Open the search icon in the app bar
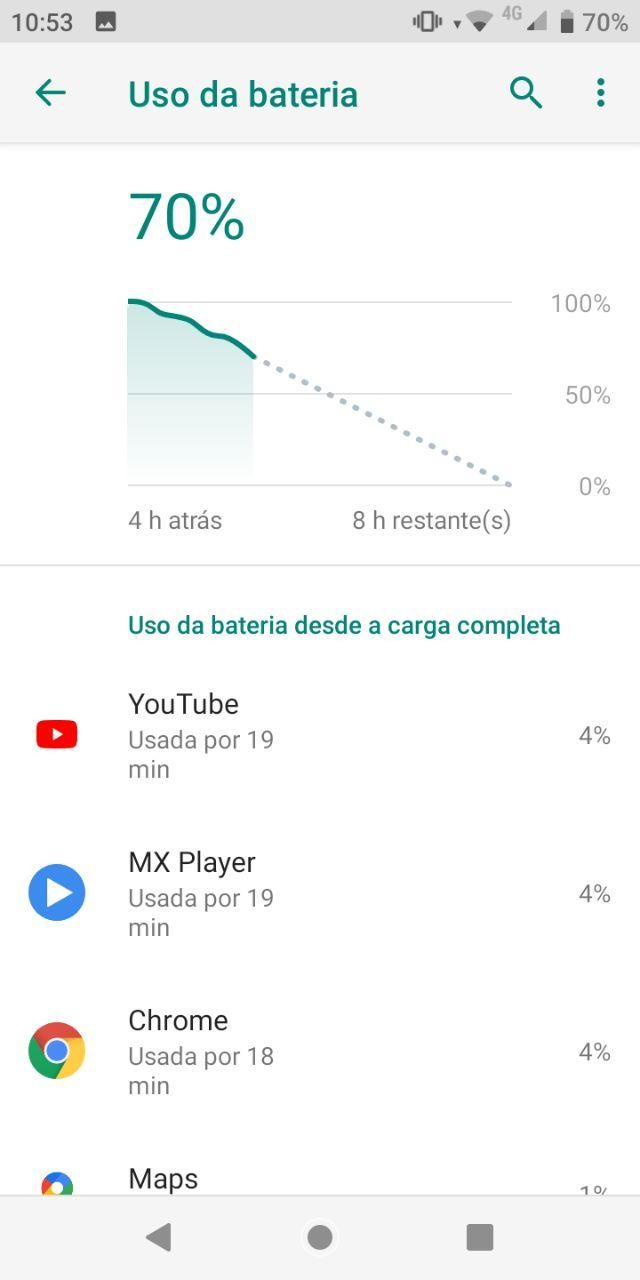 pyautogui.click(x=526, y=93)
